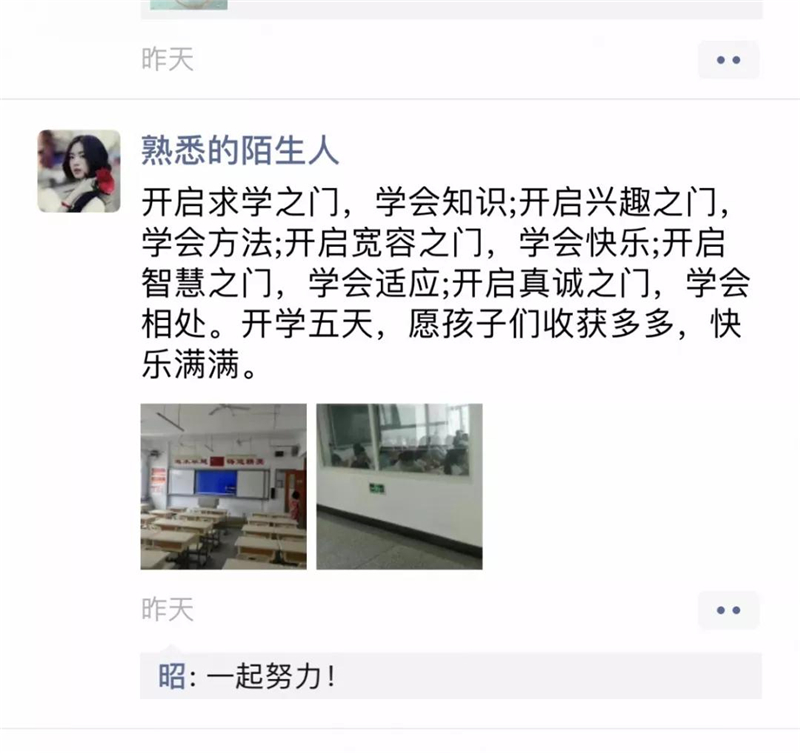This screenshot has height=753, width=800.
Task: Open the two-dot menu of the previous post
Action: tap(728, 60)
